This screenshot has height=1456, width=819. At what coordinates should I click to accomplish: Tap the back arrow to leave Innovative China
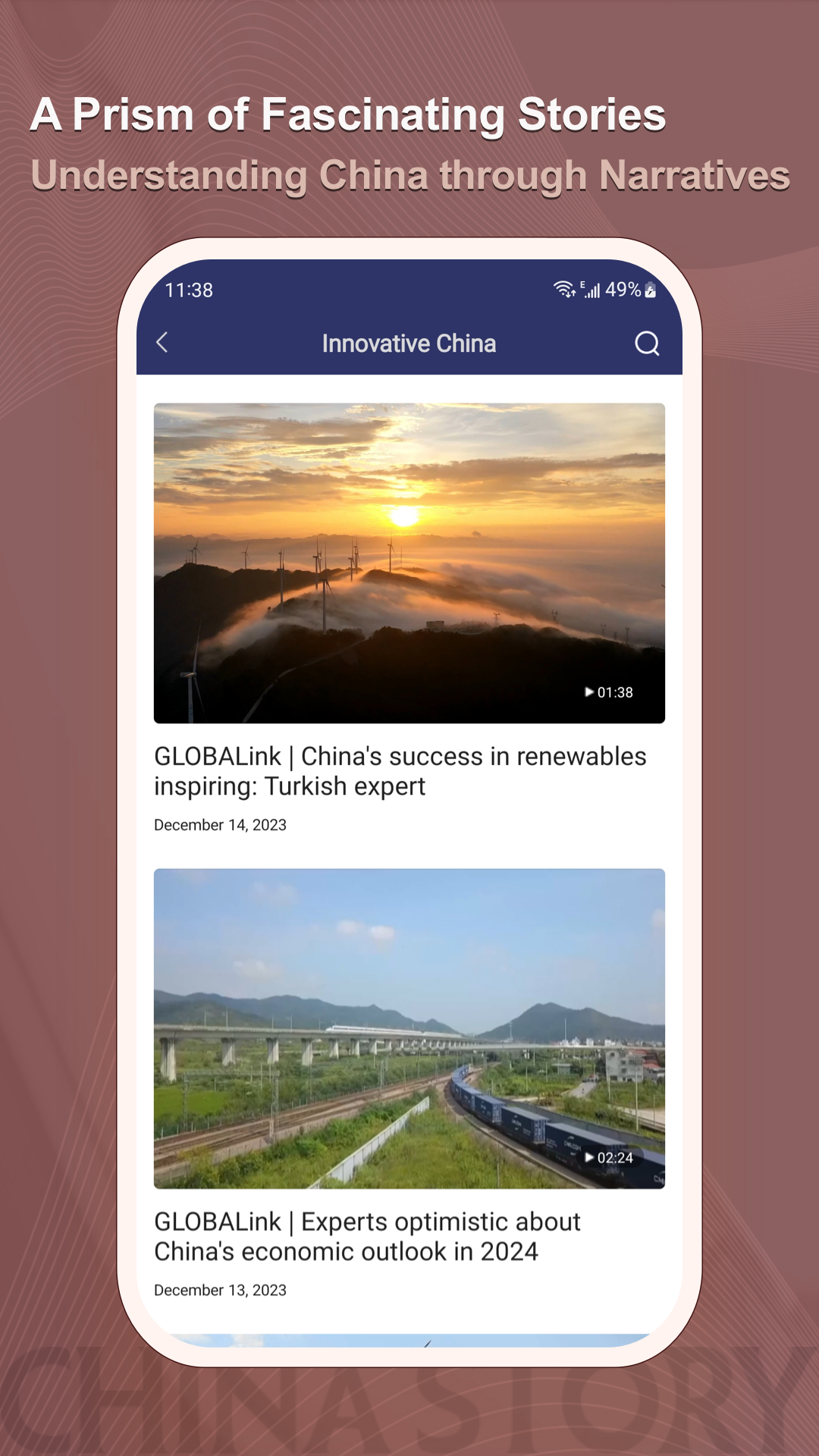click(162, 343)
